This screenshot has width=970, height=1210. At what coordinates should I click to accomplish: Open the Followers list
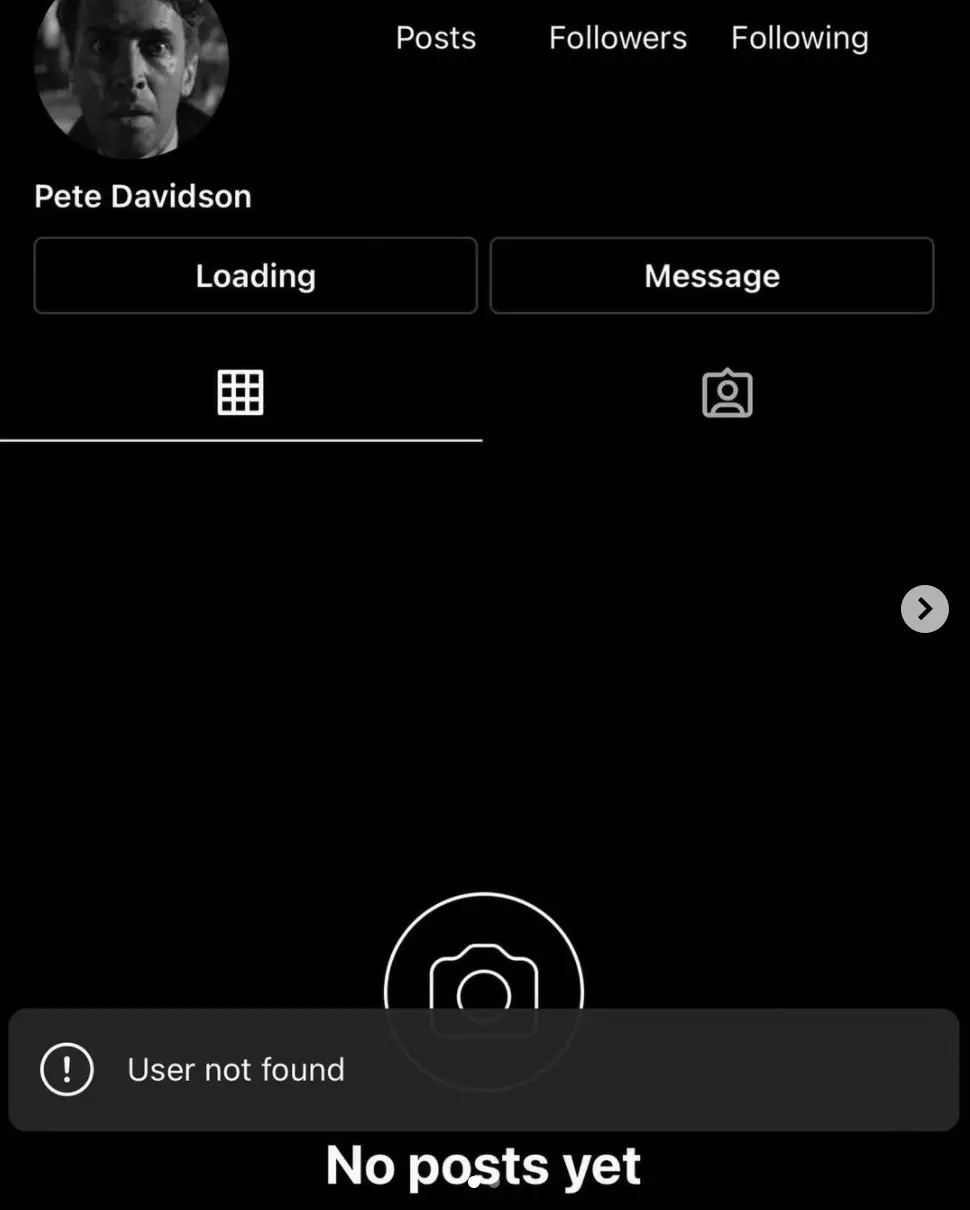click(x=617, y=38)
